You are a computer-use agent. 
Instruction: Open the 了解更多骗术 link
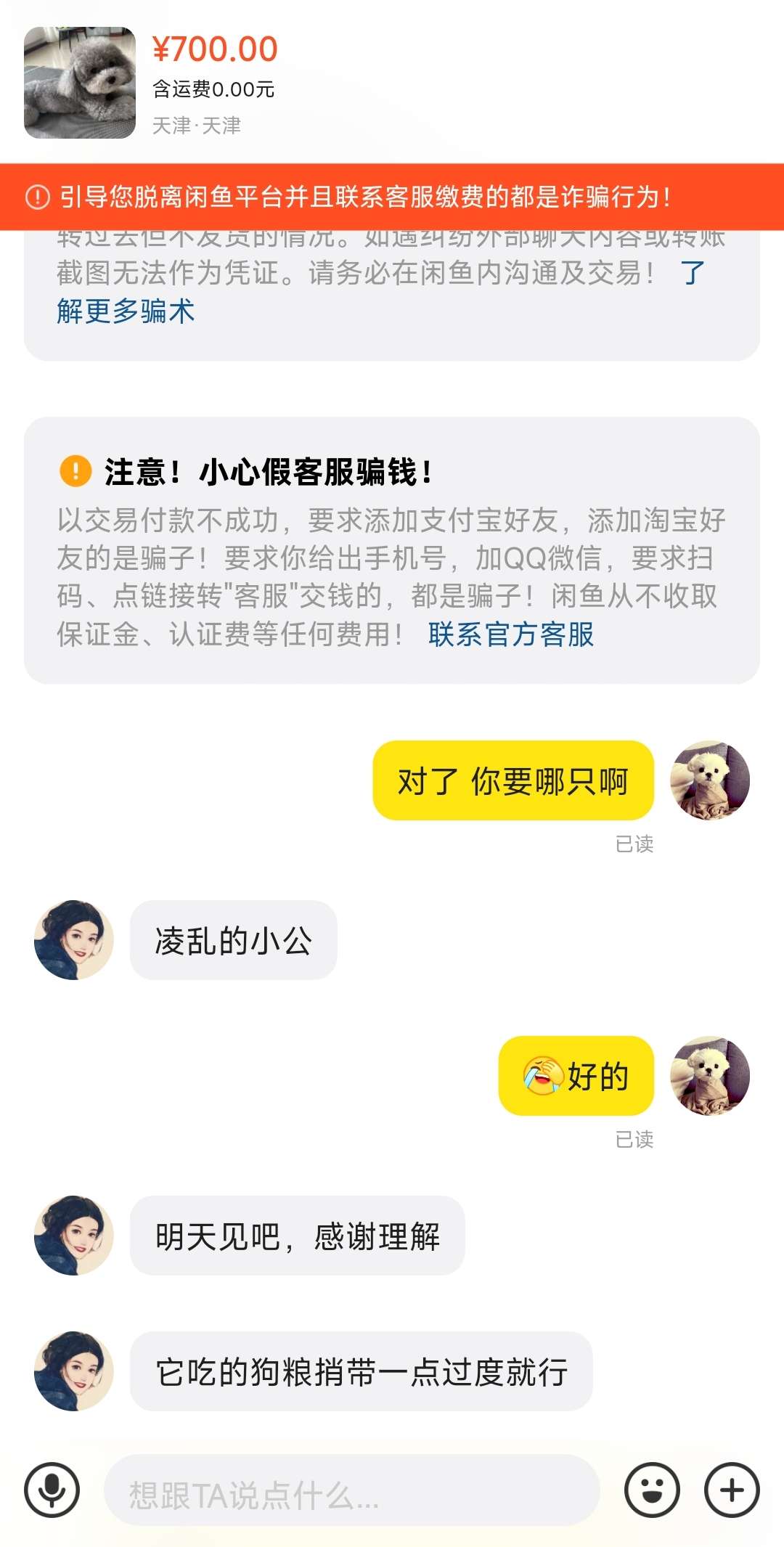[126, 311]
